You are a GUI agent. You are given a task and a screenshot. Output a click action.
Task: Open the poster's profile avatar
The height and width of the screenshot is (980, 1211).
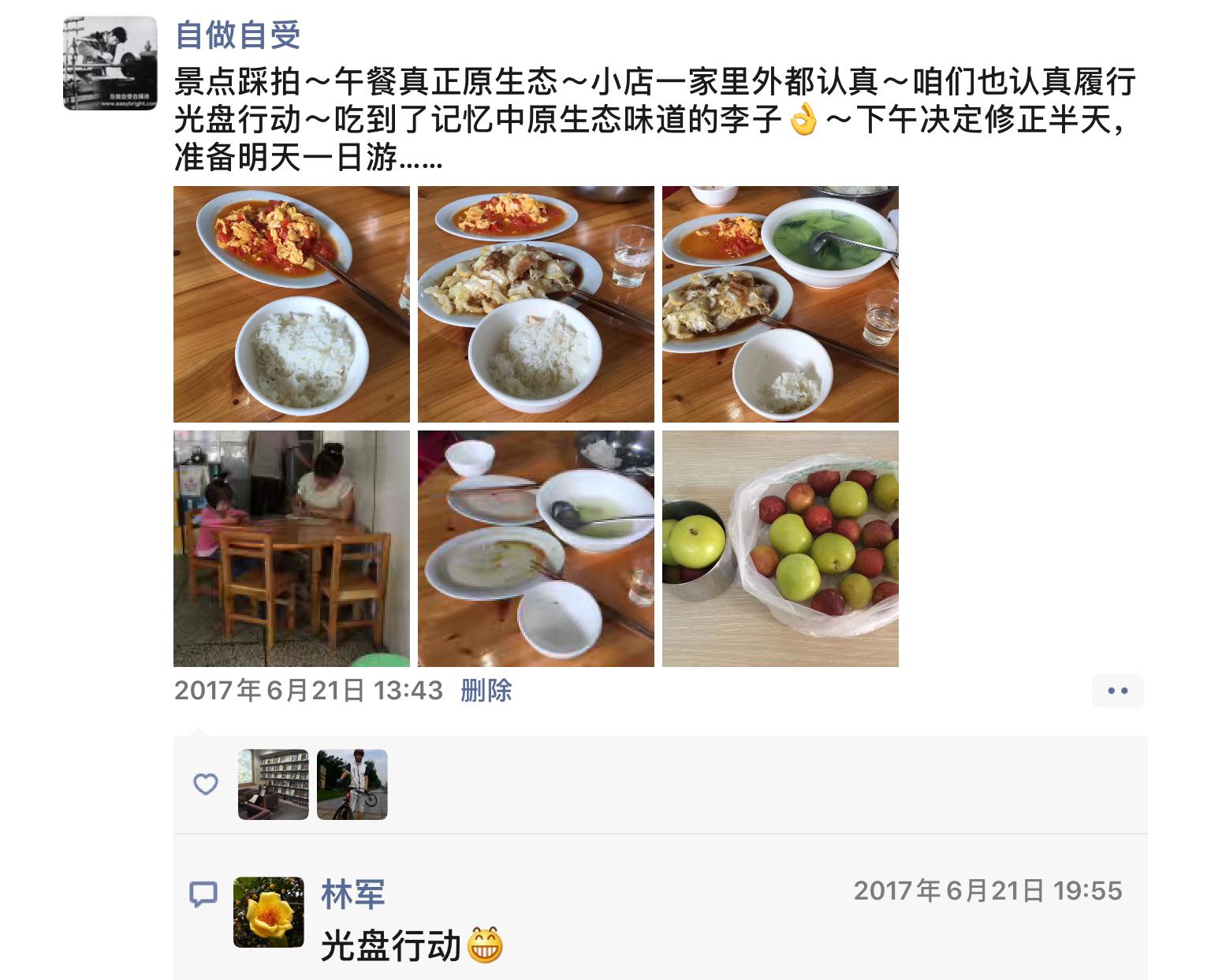point(110,63)
